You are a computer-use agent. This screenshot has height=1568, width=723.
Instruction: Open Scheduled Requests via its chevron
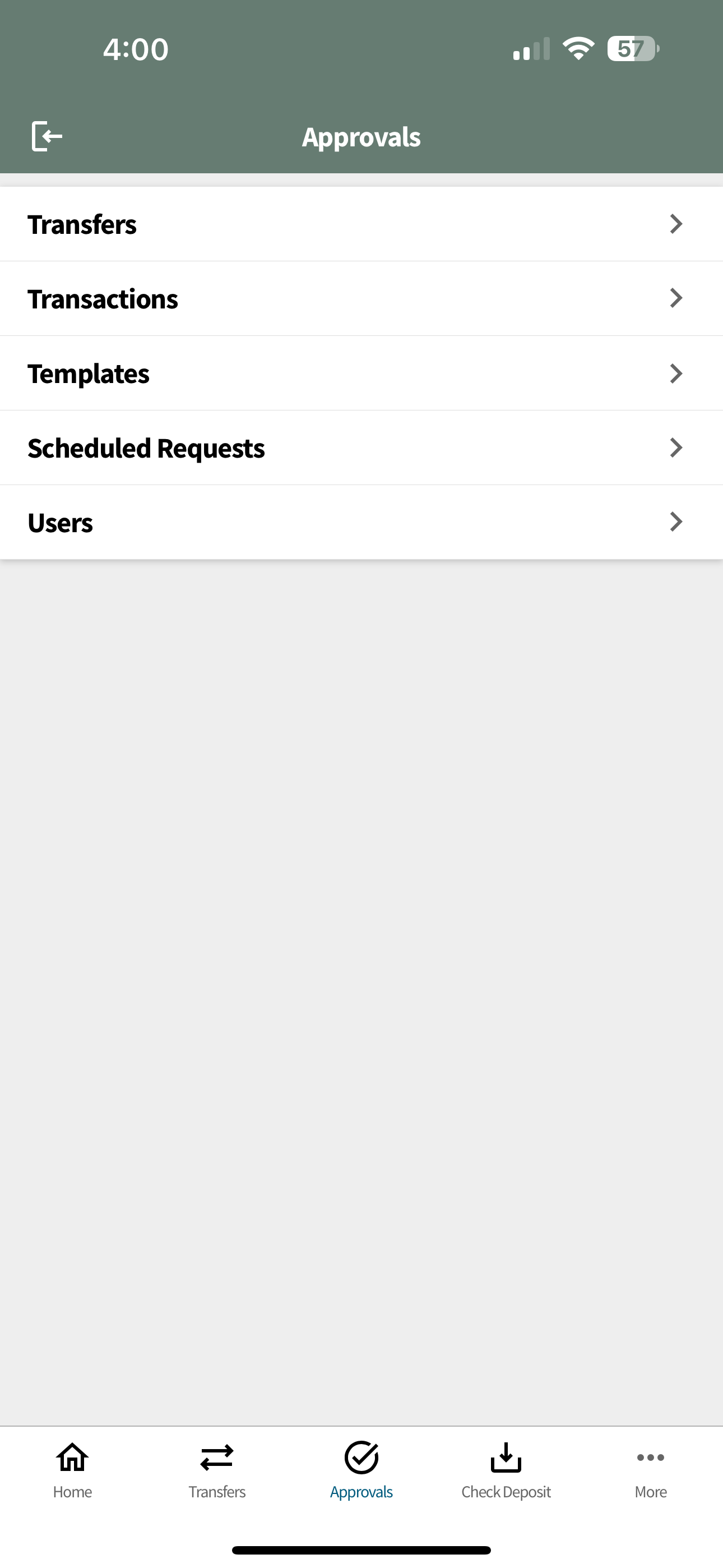pos(675,448)
